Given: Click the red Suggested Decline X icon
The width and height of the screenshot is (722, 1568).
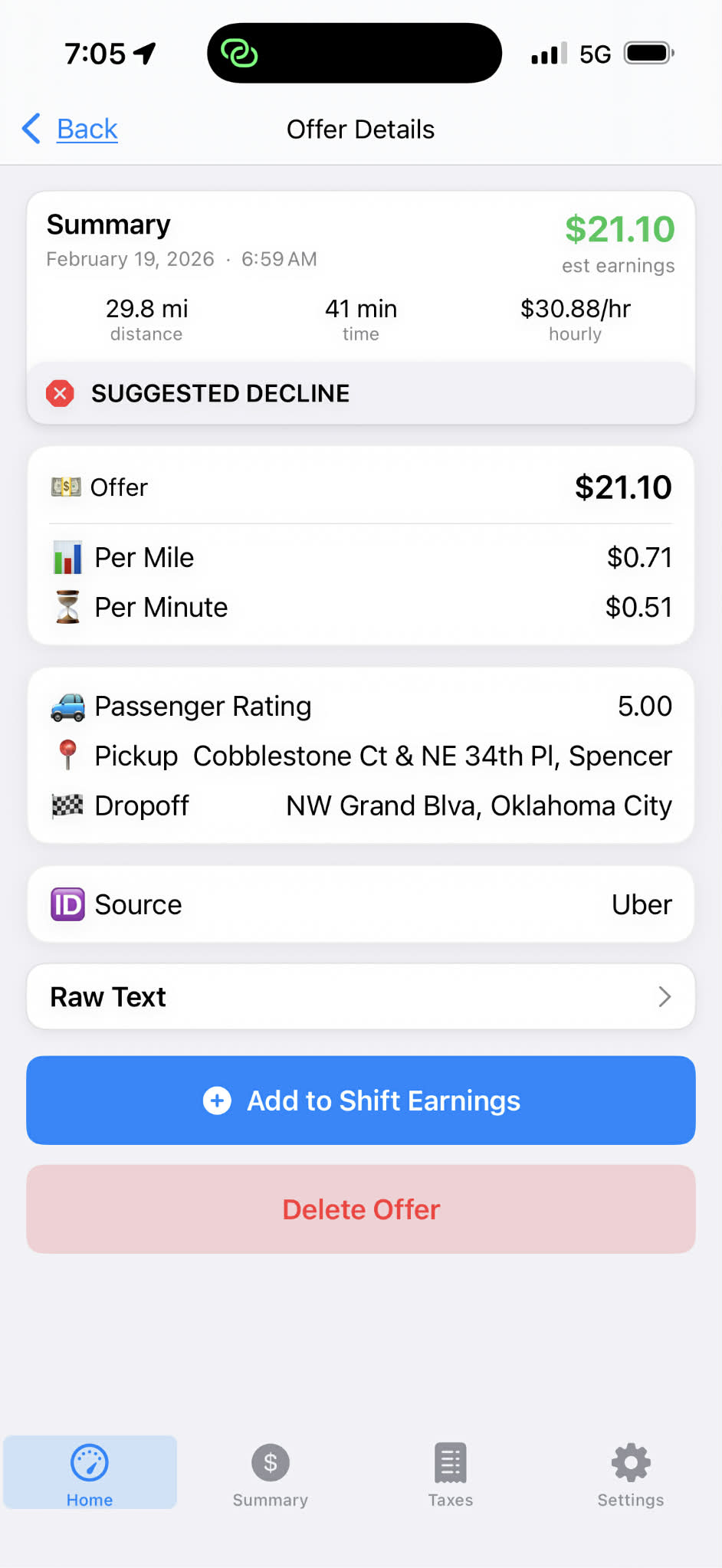Looking at the screenshot, I should point(59,393).
